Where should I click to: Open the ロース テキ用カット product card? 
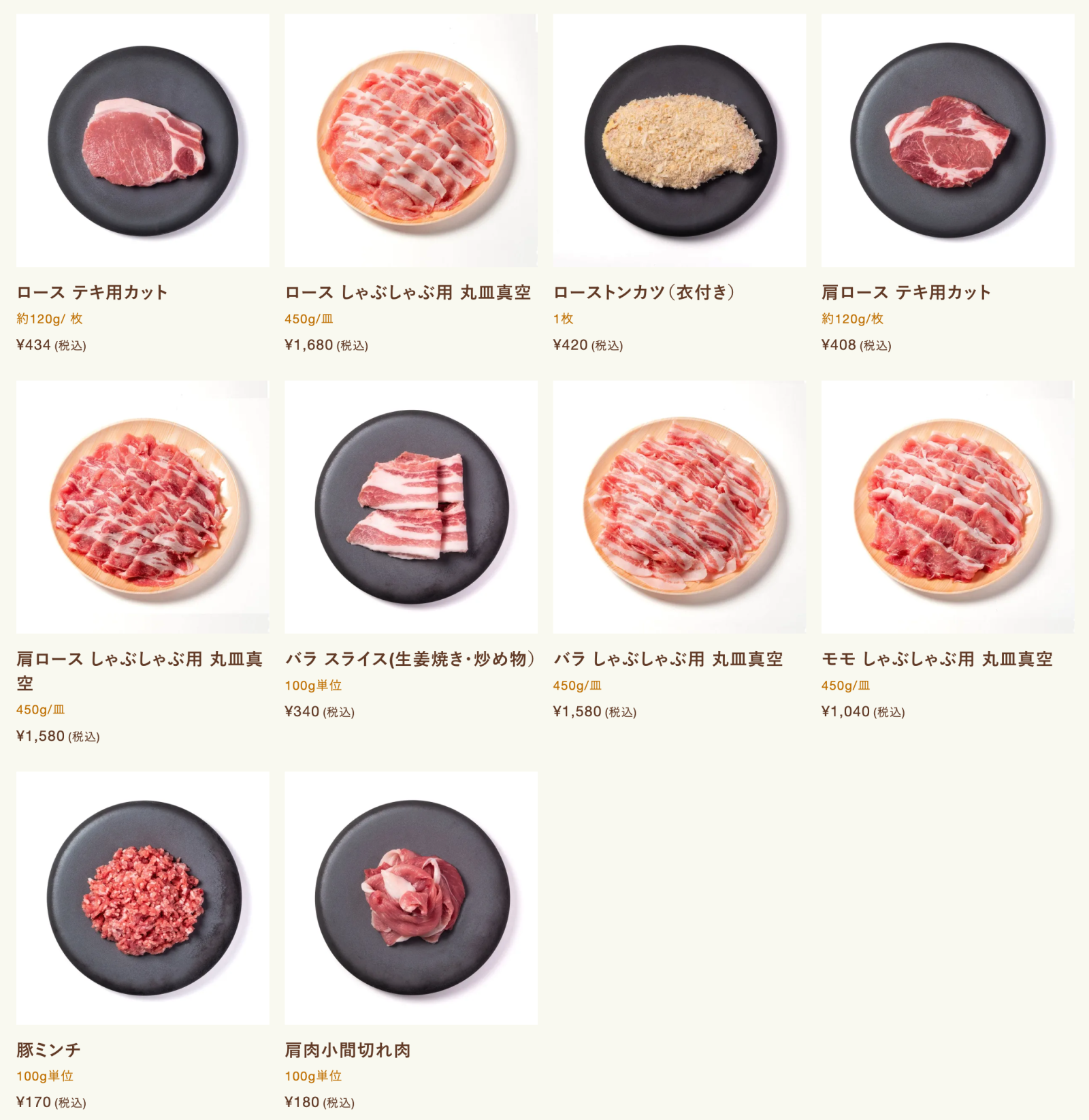pyautogui.click(x=143, y=140)
